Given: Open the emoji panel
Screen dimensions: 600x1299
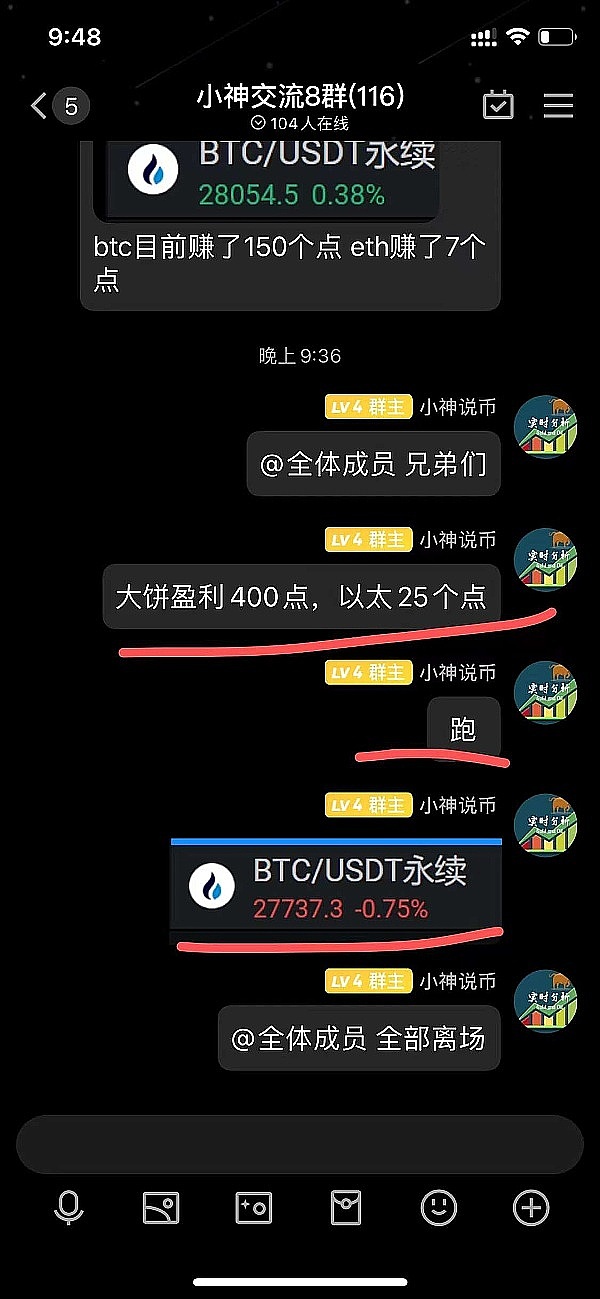Looking at the screenshot, I should (x=438, y=1208).
